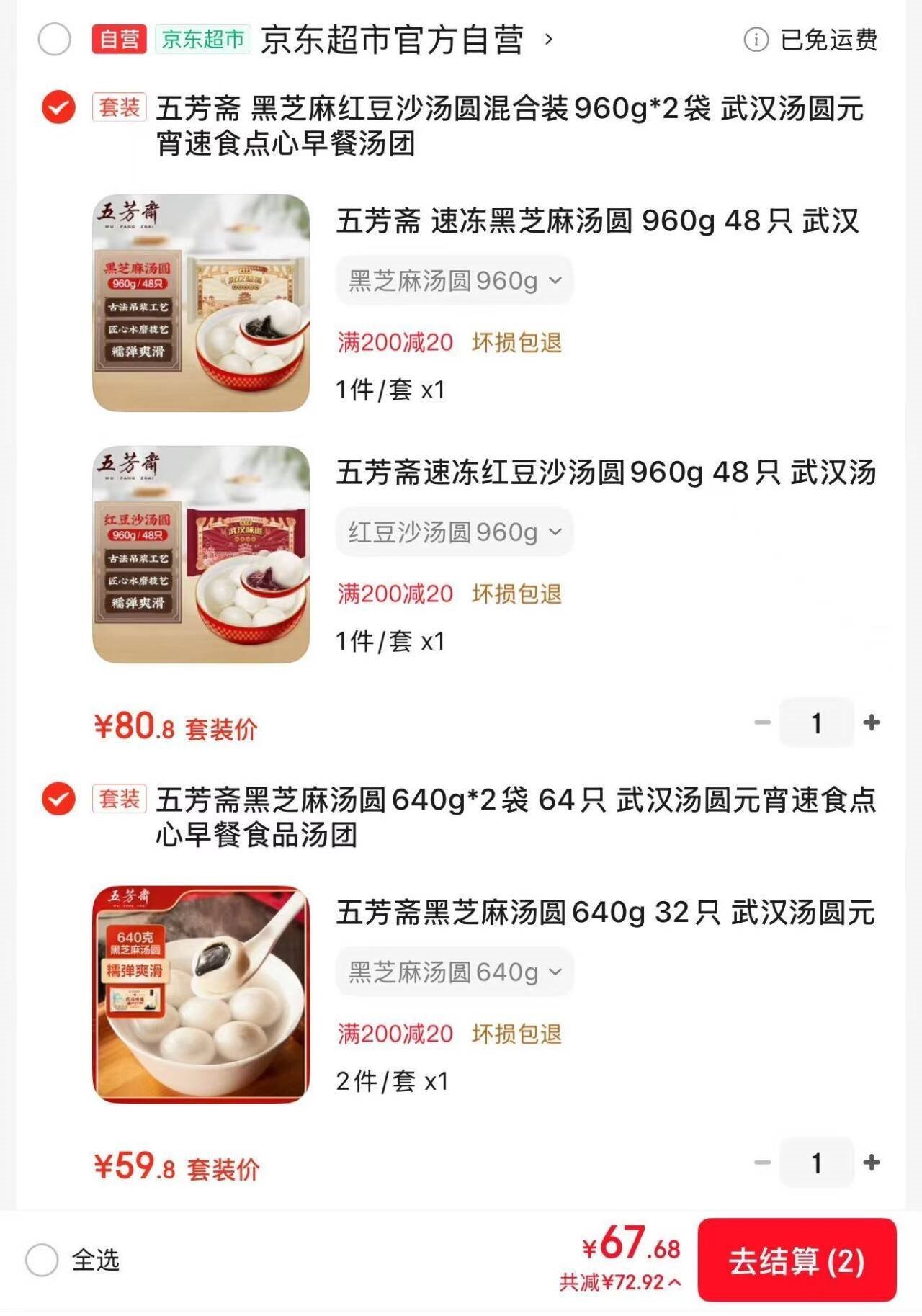Open 黑芝麻汤圆 640g product image
922x1316 pixels.
[x=201, y=994]
